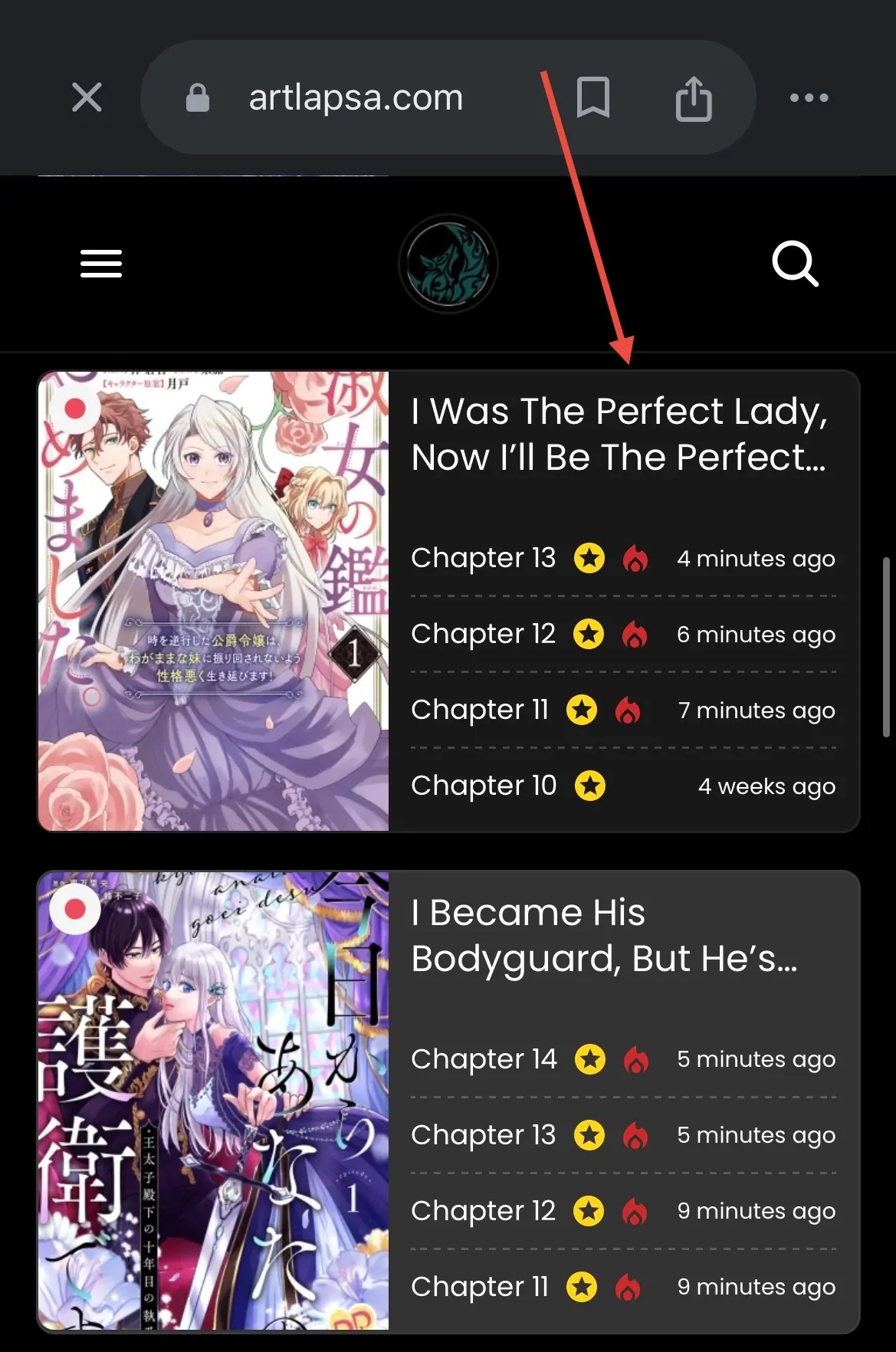Read Perfect Lady Chapter 10
Image resolution: width=896 pixels, height=1352 pixels.
484,786
